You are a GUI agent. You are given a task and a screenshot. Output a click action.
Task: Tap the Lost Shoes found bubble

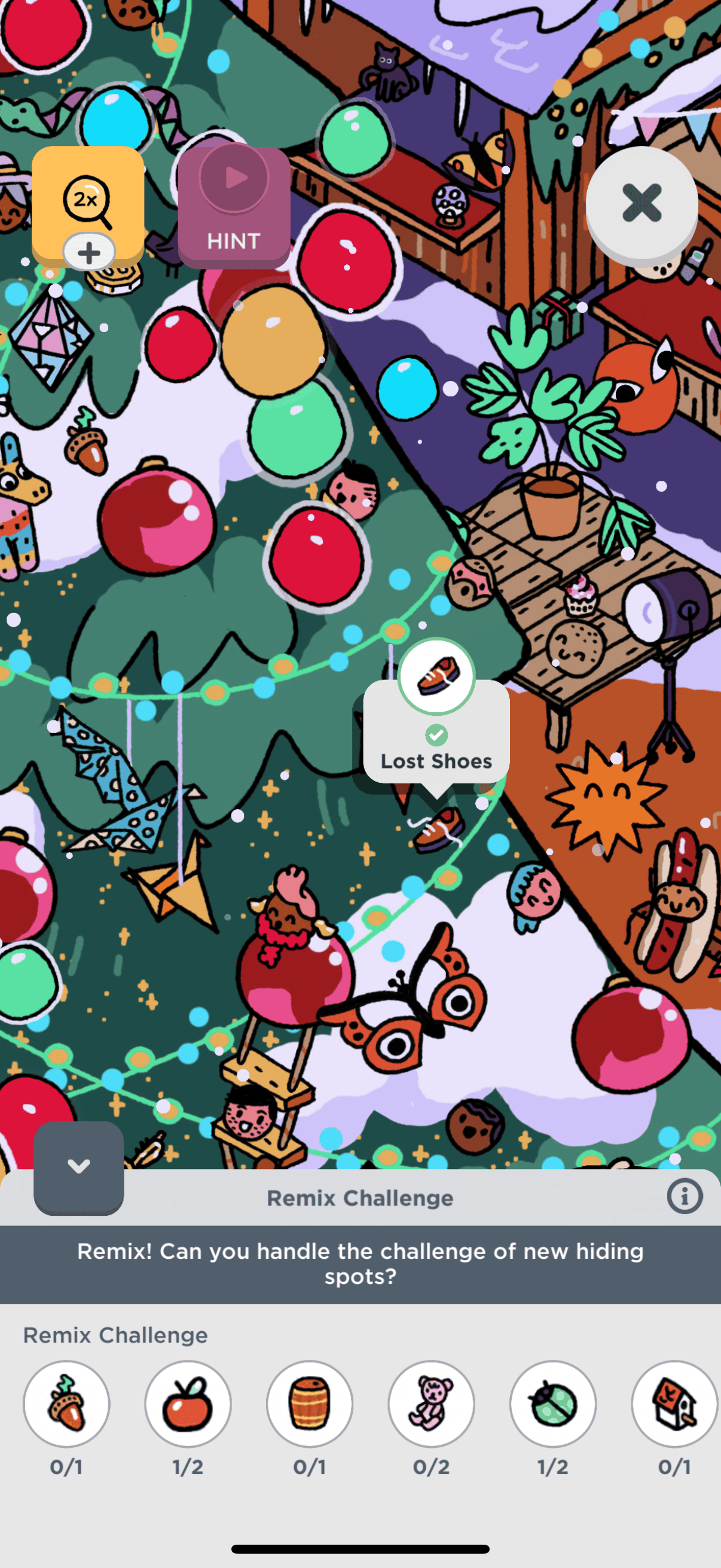click(x=436, y=730)
